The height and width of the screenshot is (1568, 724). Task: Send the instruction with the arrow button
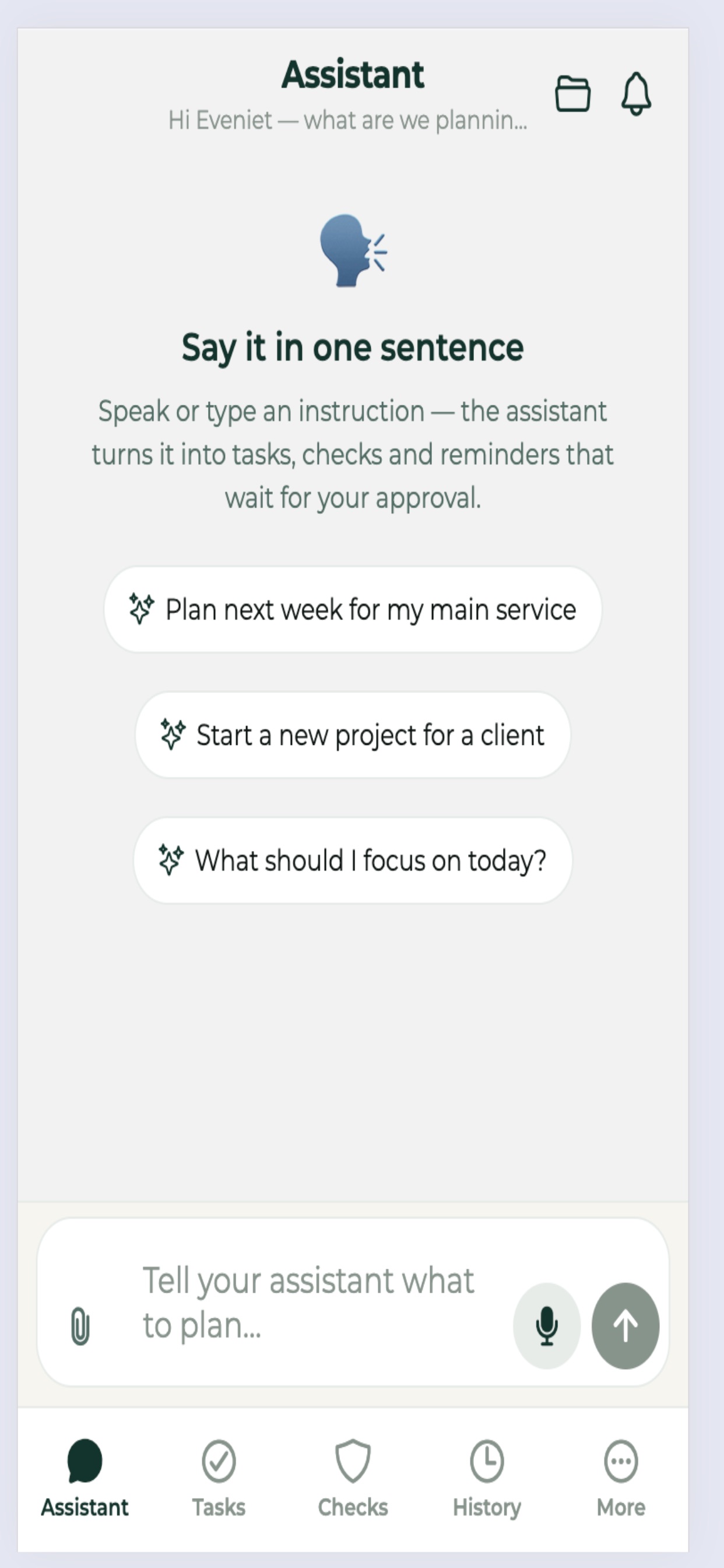tap(625, 1326)
